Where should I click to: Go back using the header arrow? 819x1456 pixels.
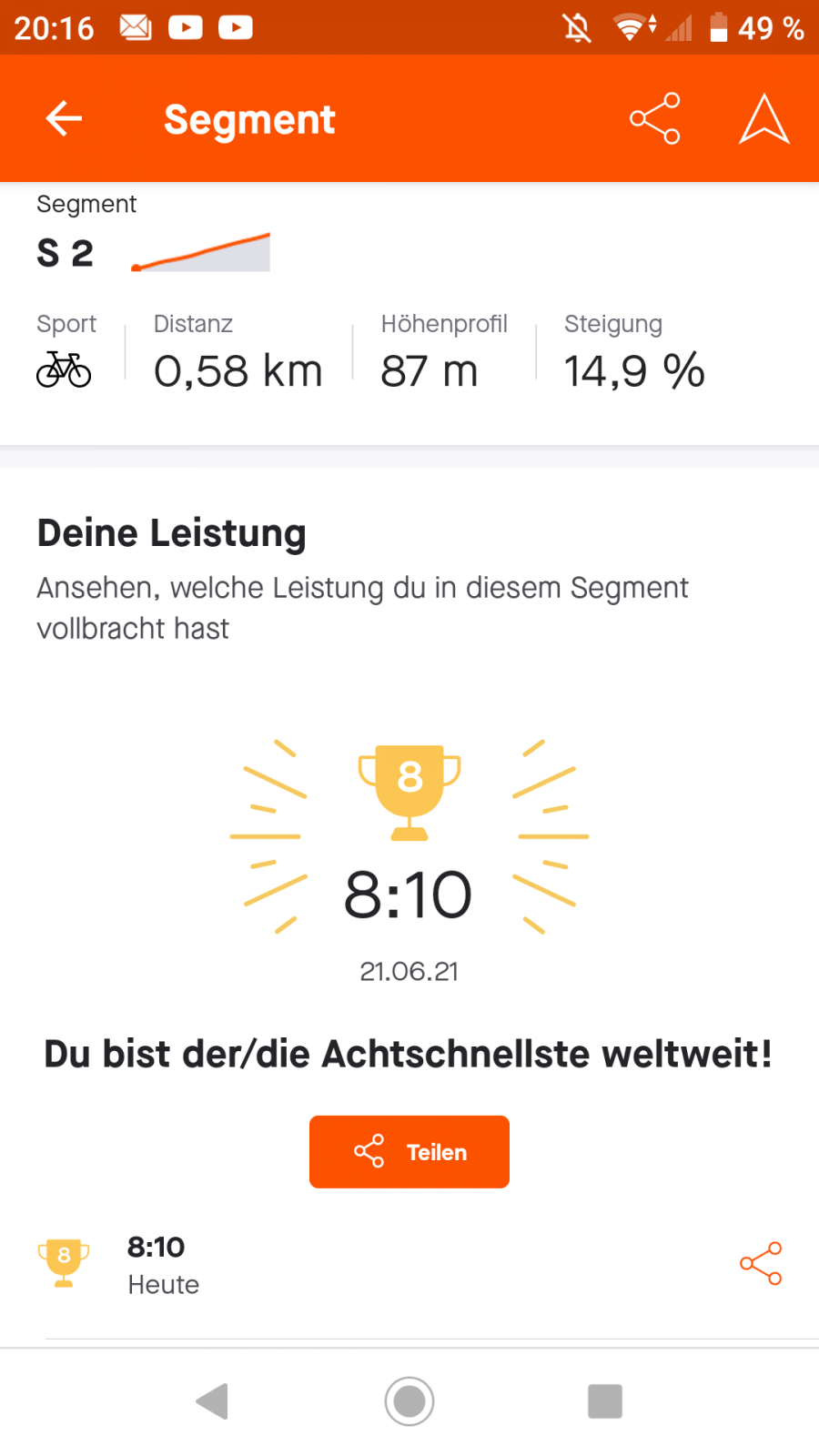tap(64, 119)
